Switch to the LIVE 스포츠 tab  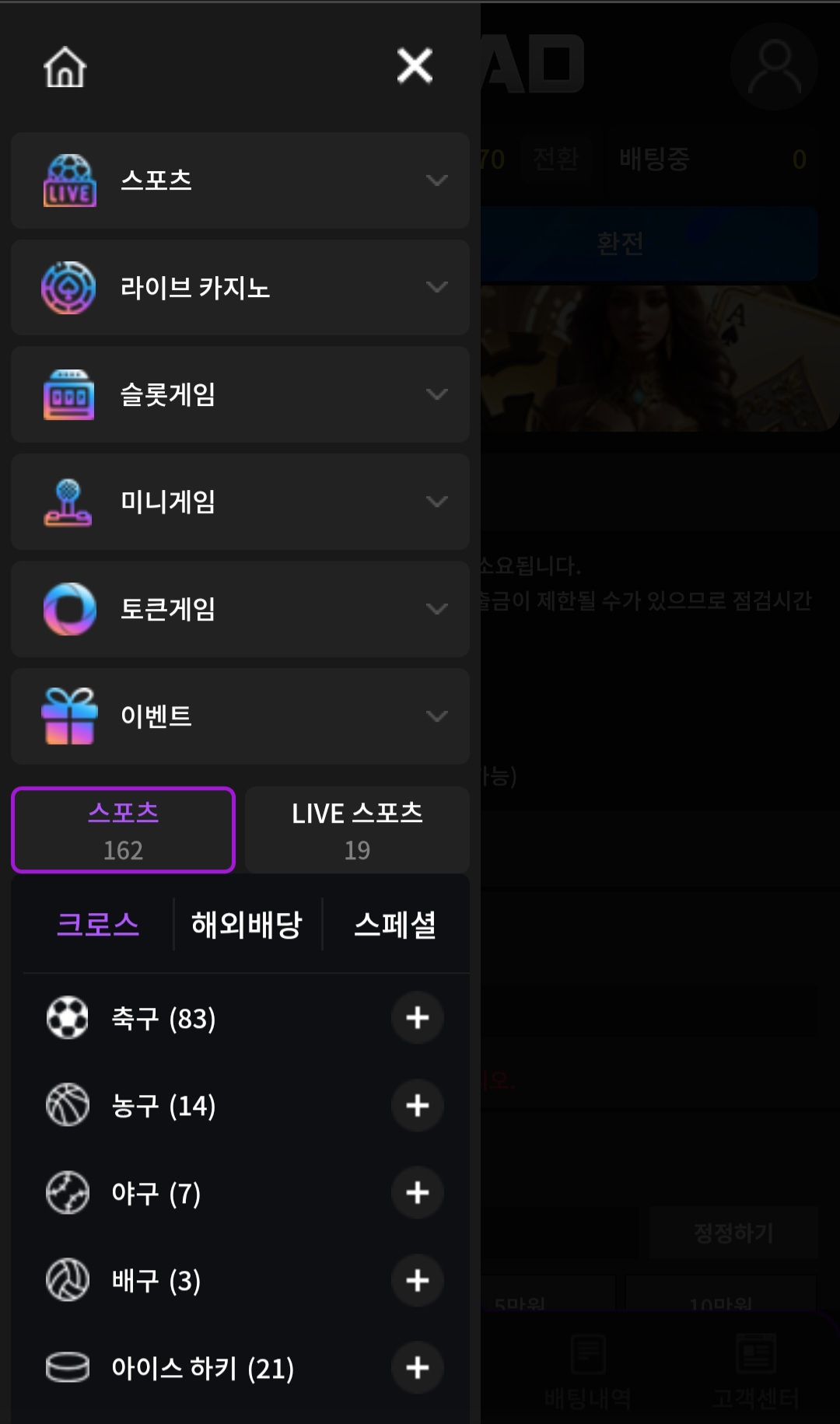357,829
